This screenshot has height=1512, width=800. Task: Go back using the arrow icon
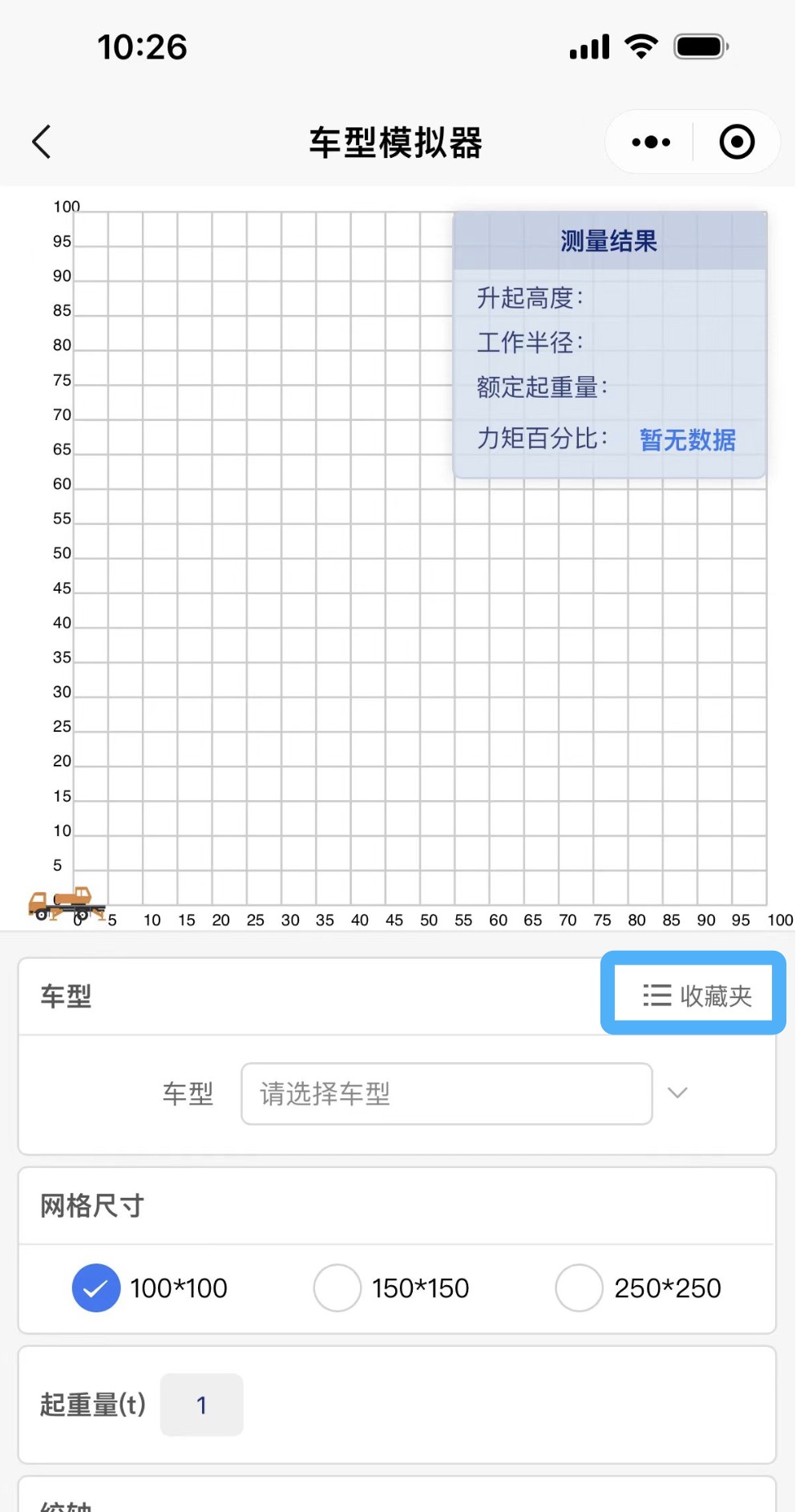[x=42, y=143]
